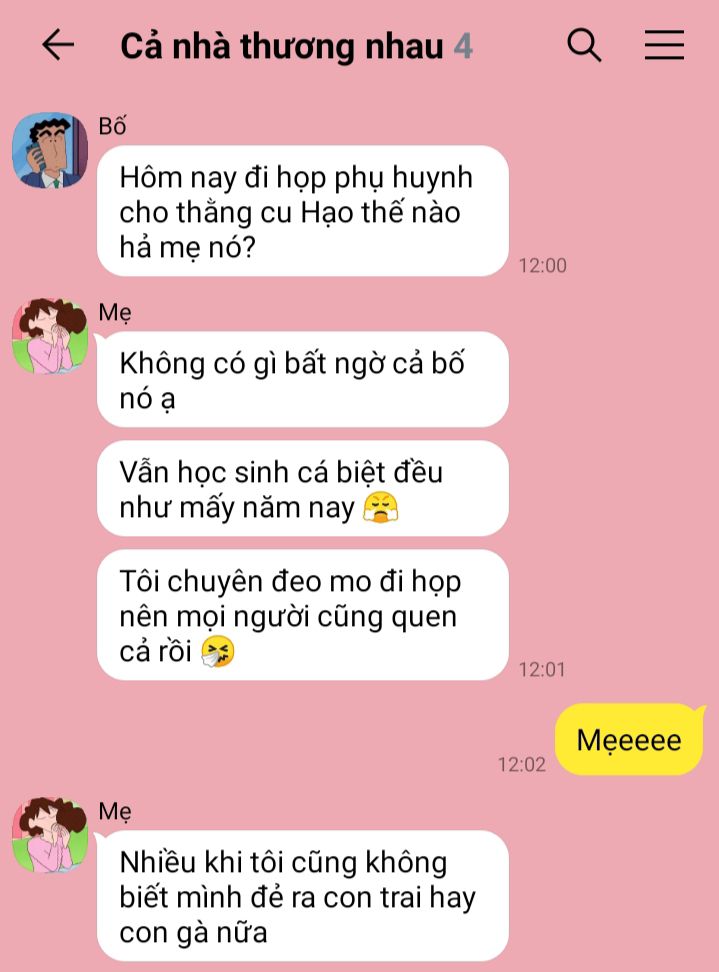Image resolution: width=719 pixels, height=972 pixels.
Task: Search within this group chat
Action: (x=584, y=45)
